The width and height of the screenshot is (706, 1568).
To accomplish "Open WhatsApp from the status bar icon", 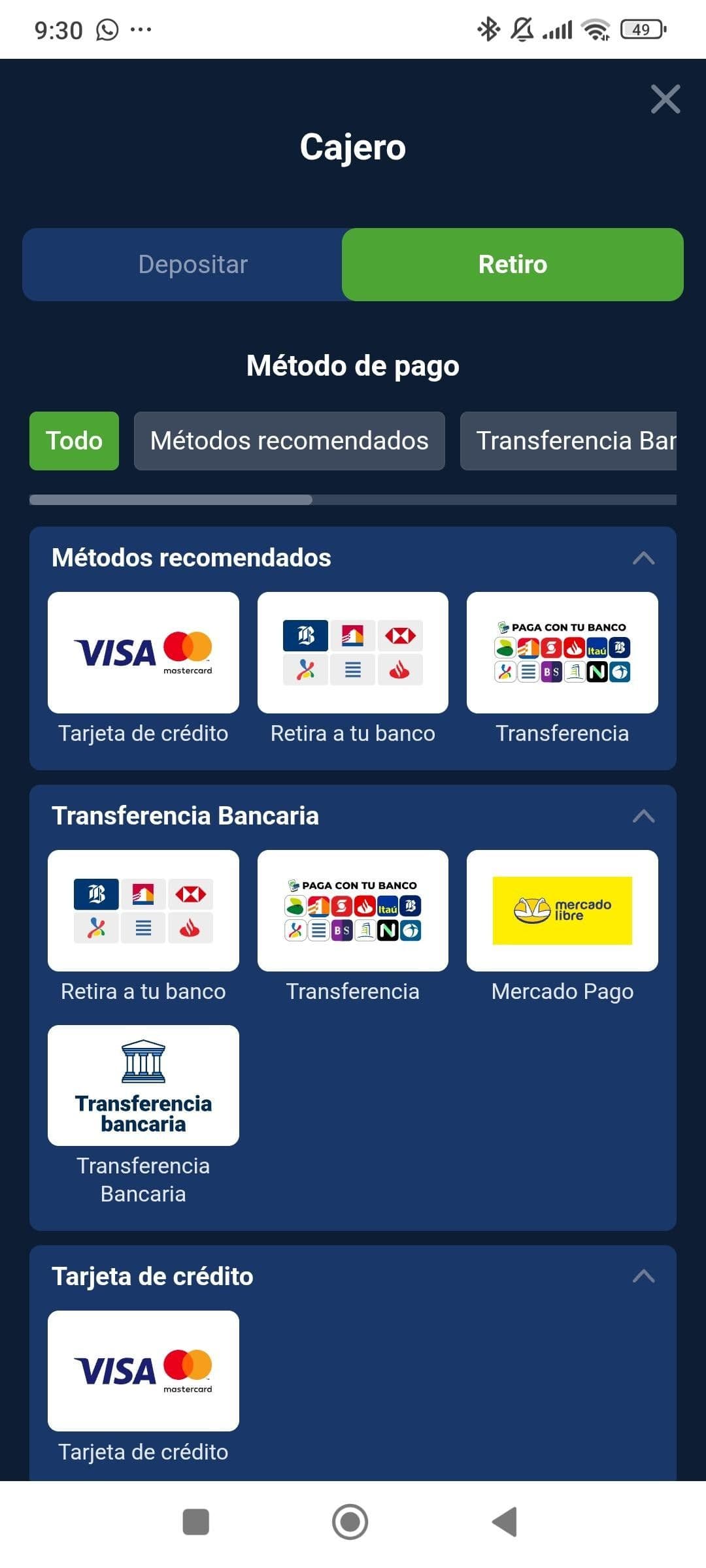I will pyautogui.click(x=106, y=29).
